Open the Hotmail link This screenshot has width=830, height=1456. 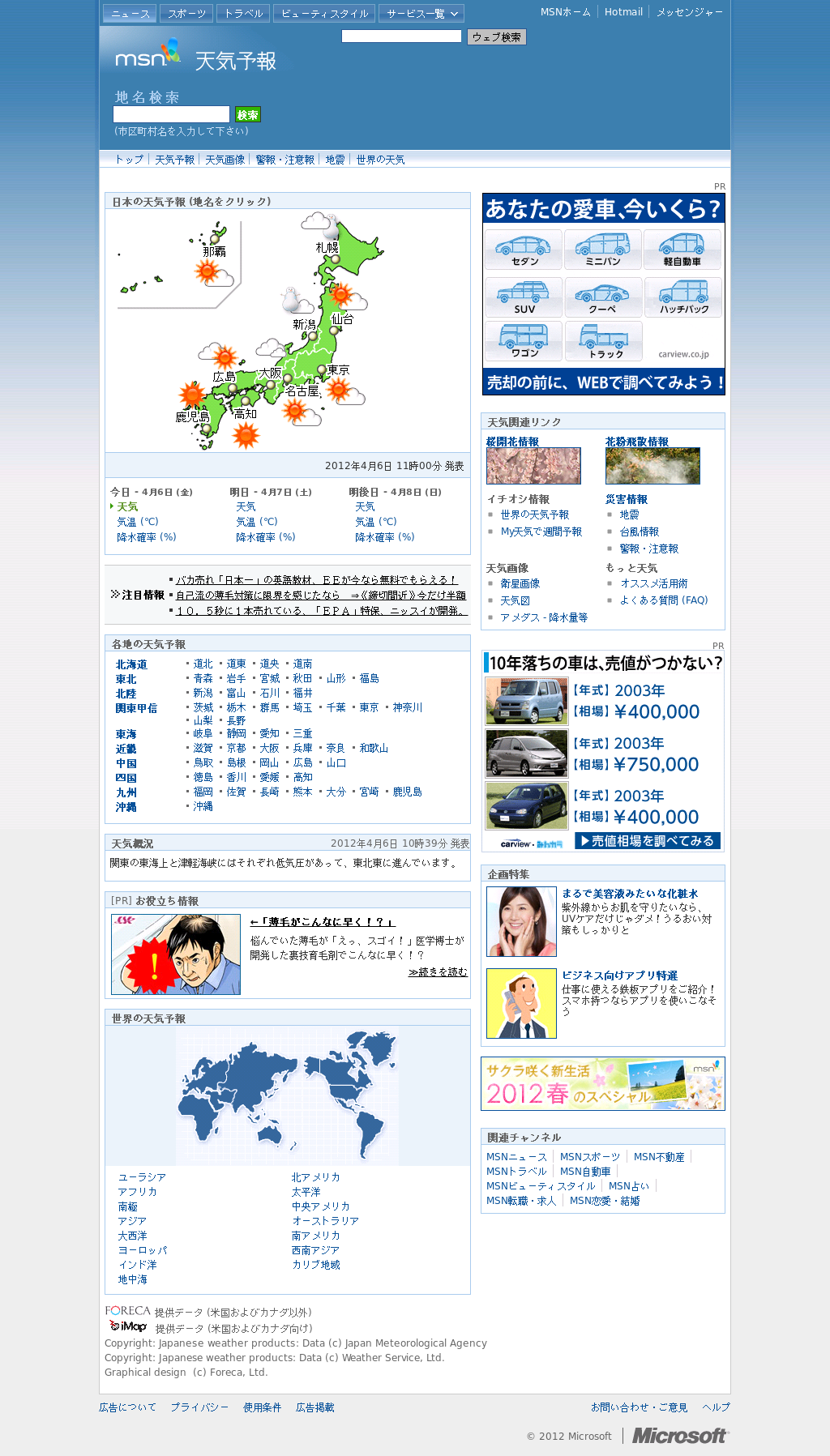coord(623,12)
